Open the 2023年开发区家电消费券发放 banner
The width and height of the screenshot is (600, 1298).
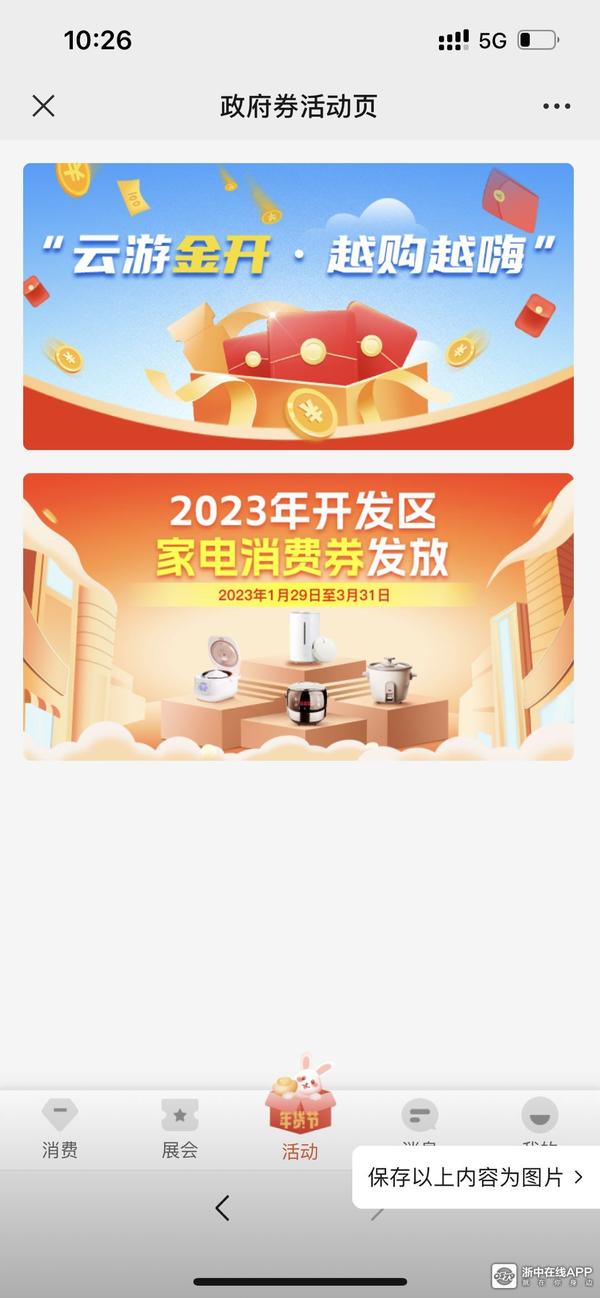(298, 616)
